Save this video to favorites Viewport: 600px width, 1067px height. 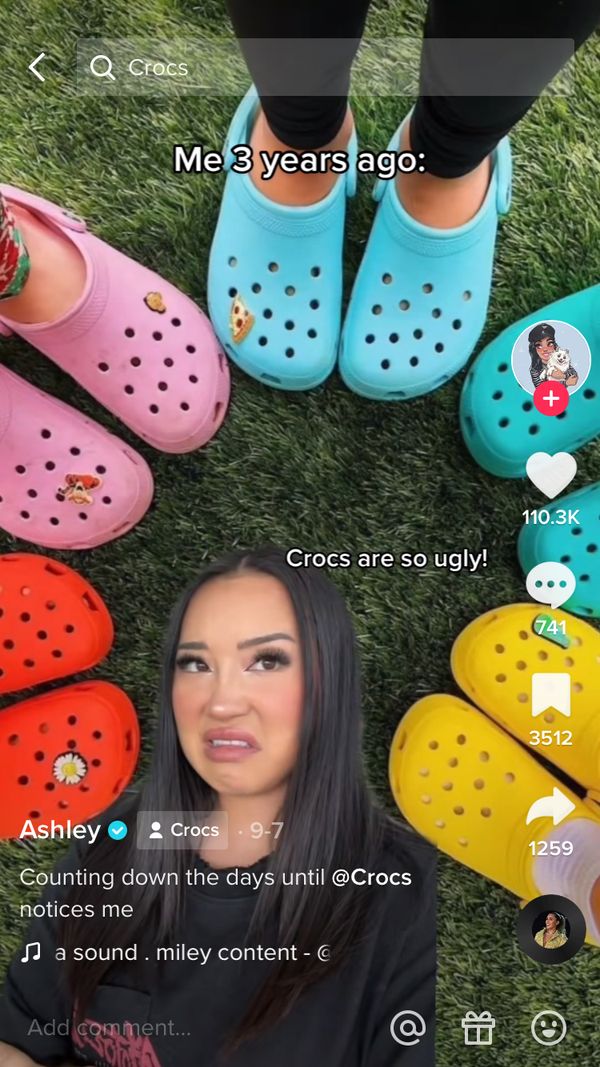[551, 696]
